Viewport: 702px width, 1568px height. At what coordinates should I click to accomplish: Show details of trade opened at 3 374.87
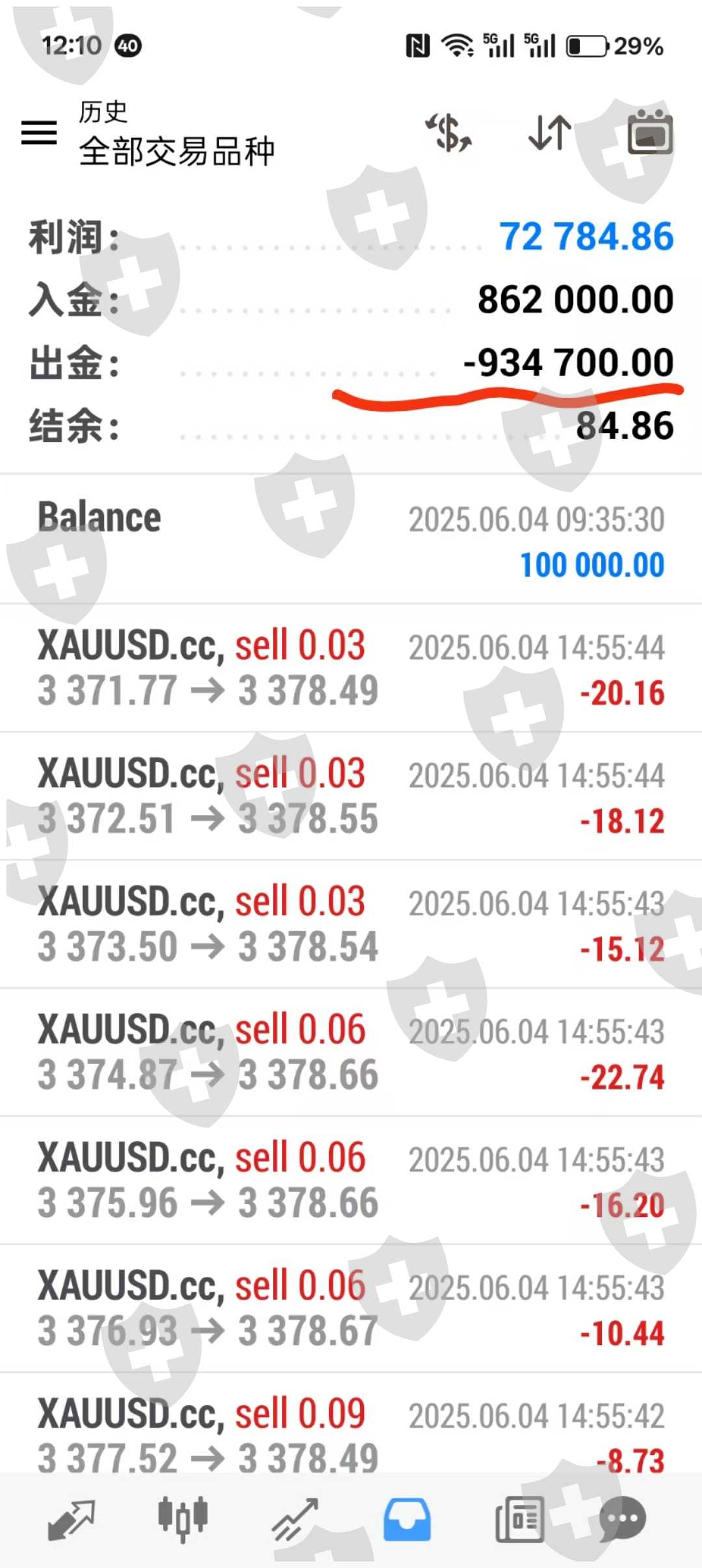(351, 1052)
